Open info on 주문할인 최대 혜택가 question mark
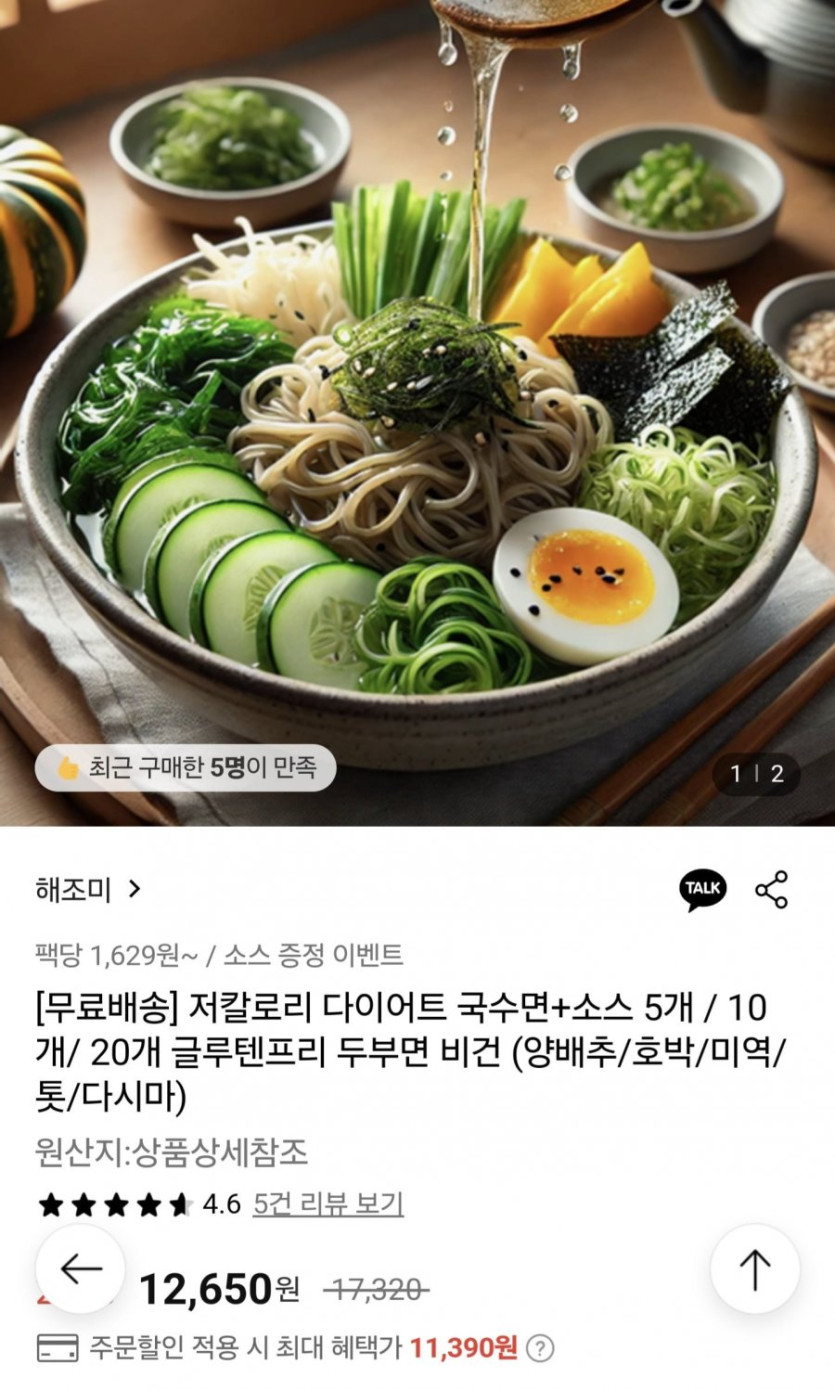Image resolution: width=835 pixels, height=1390 pixels. [540, 1348]
